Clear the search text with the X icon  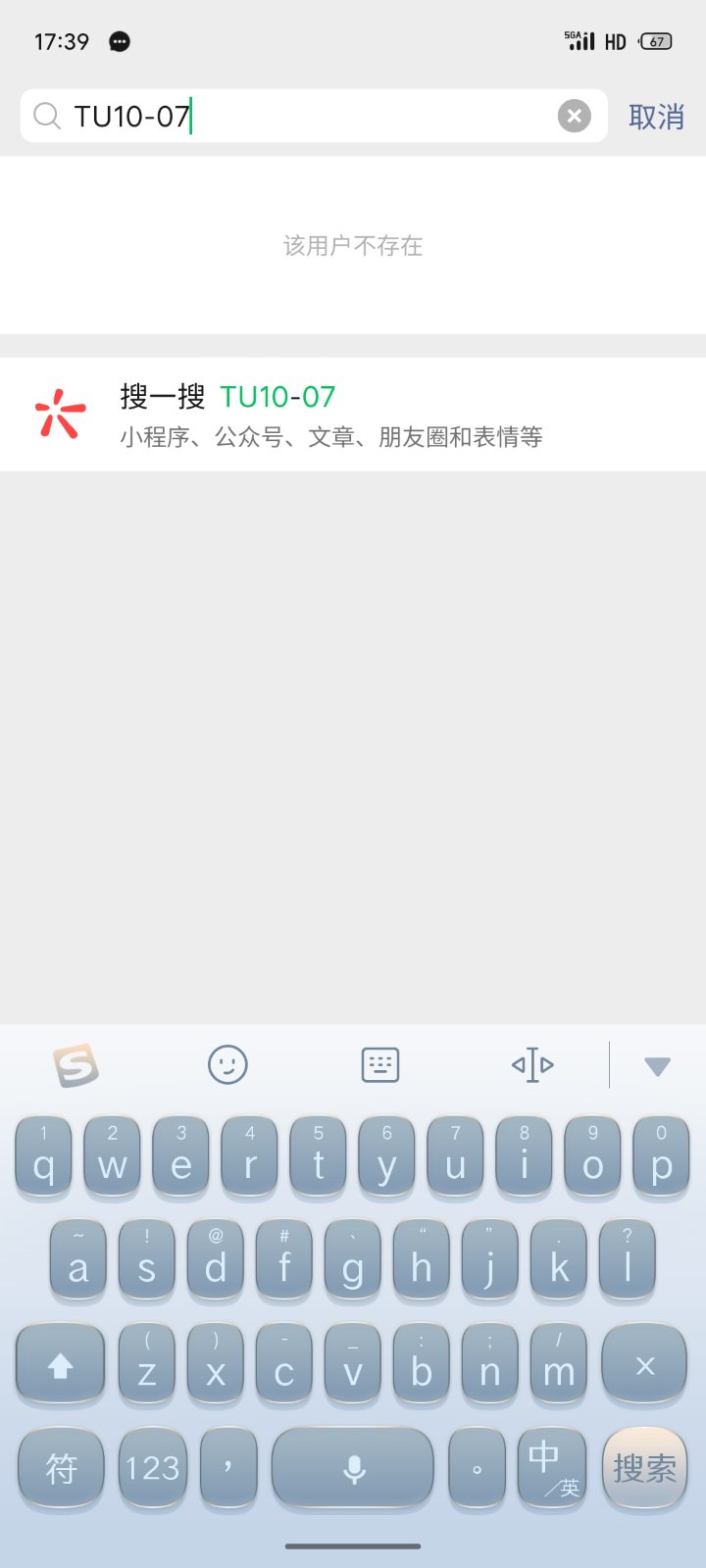point(575,117)
